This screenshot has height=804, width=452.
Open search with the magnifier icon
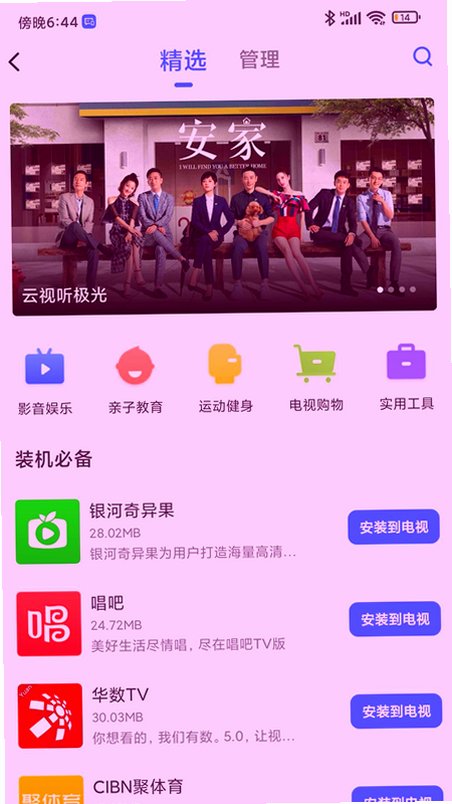pos(422,56)
